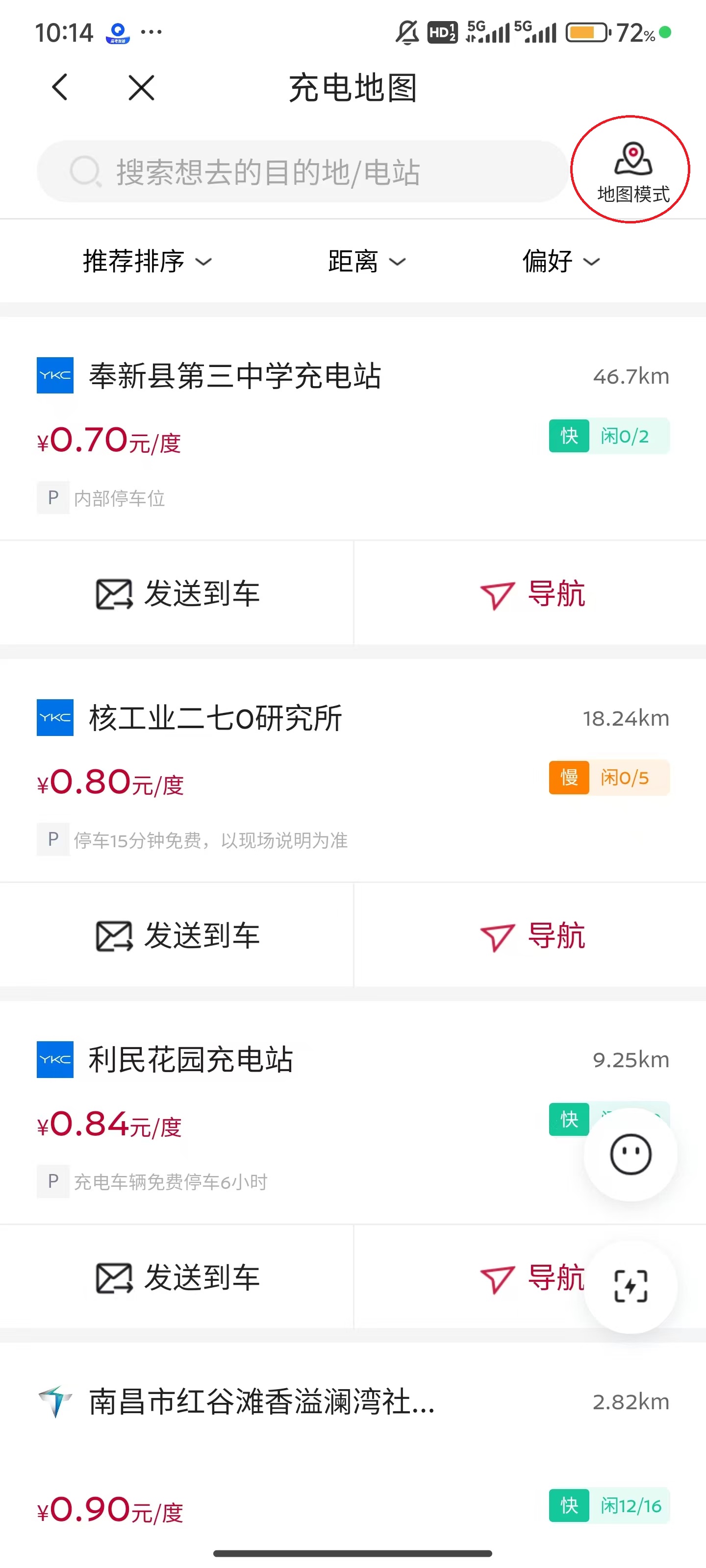
Task: Tap the destination/station search box
Action: point(302,171)
